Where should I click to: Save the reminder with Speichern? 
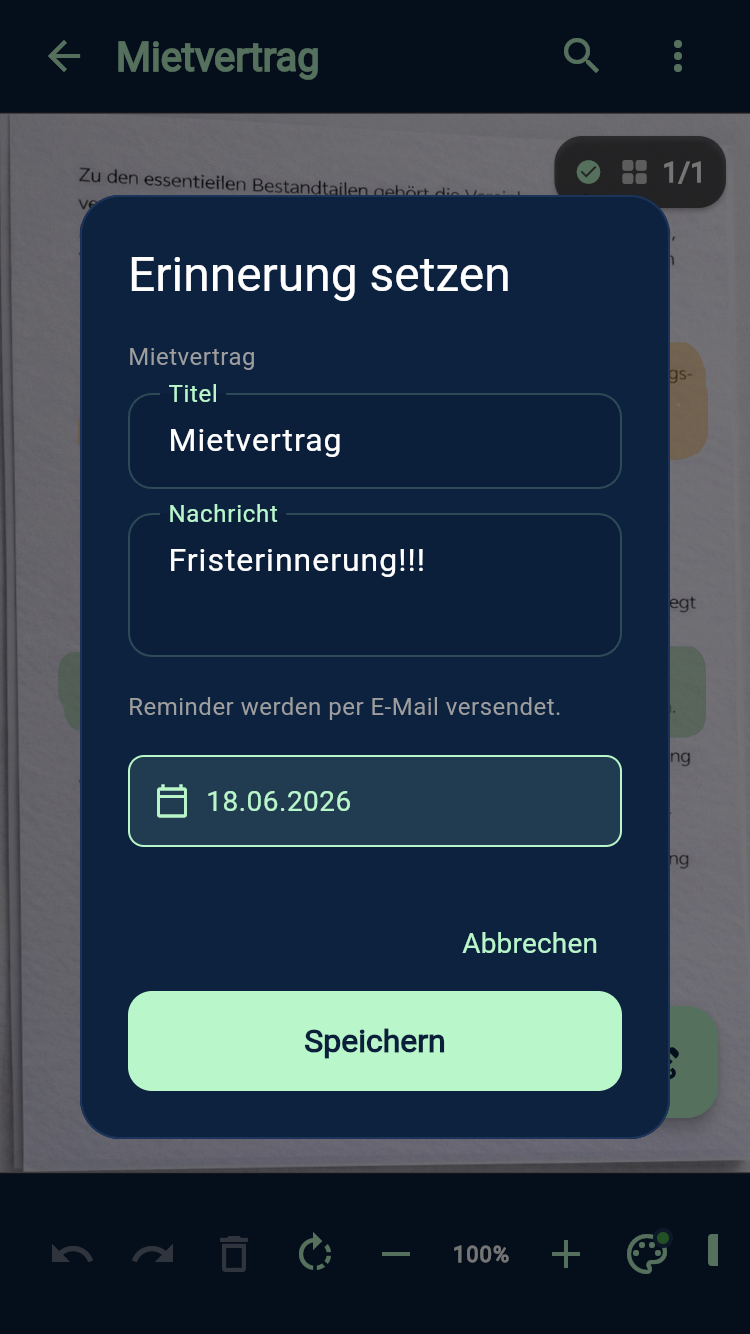pyautogui.click(x=375, y=1041)
